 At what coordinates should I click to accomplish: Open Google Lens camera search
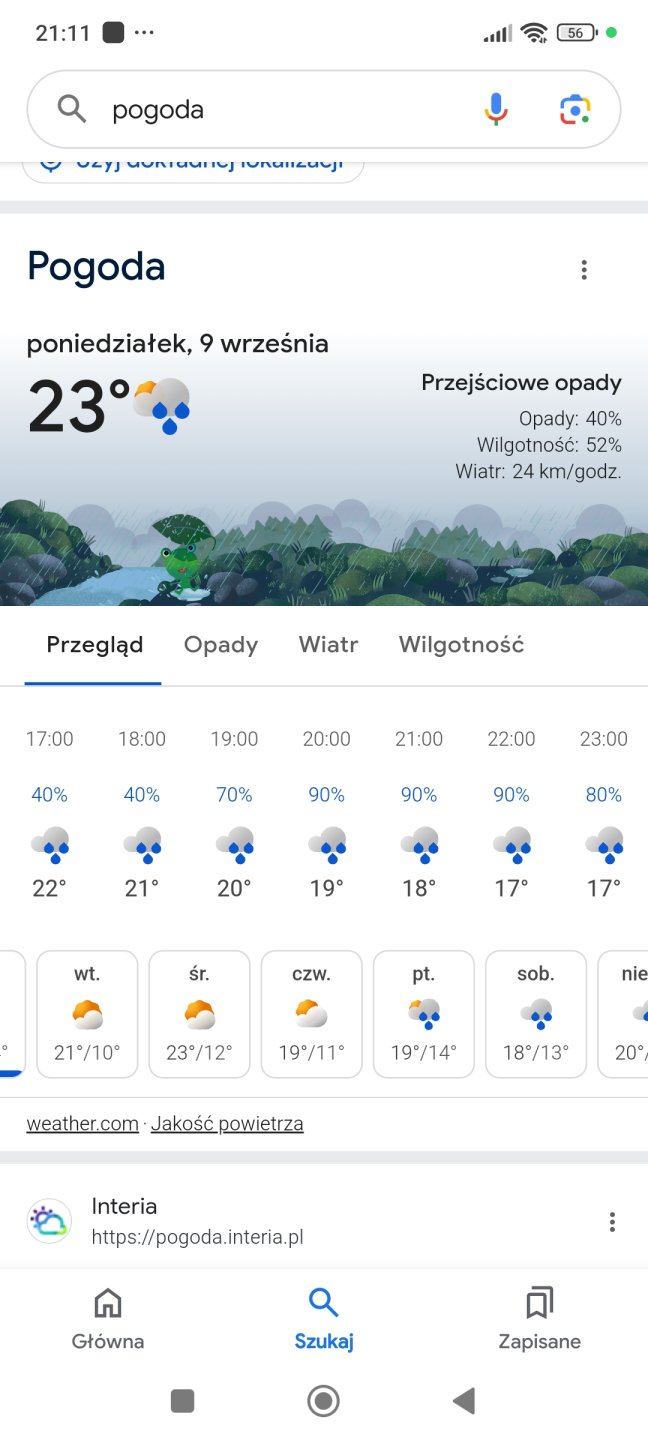point(575,109)
